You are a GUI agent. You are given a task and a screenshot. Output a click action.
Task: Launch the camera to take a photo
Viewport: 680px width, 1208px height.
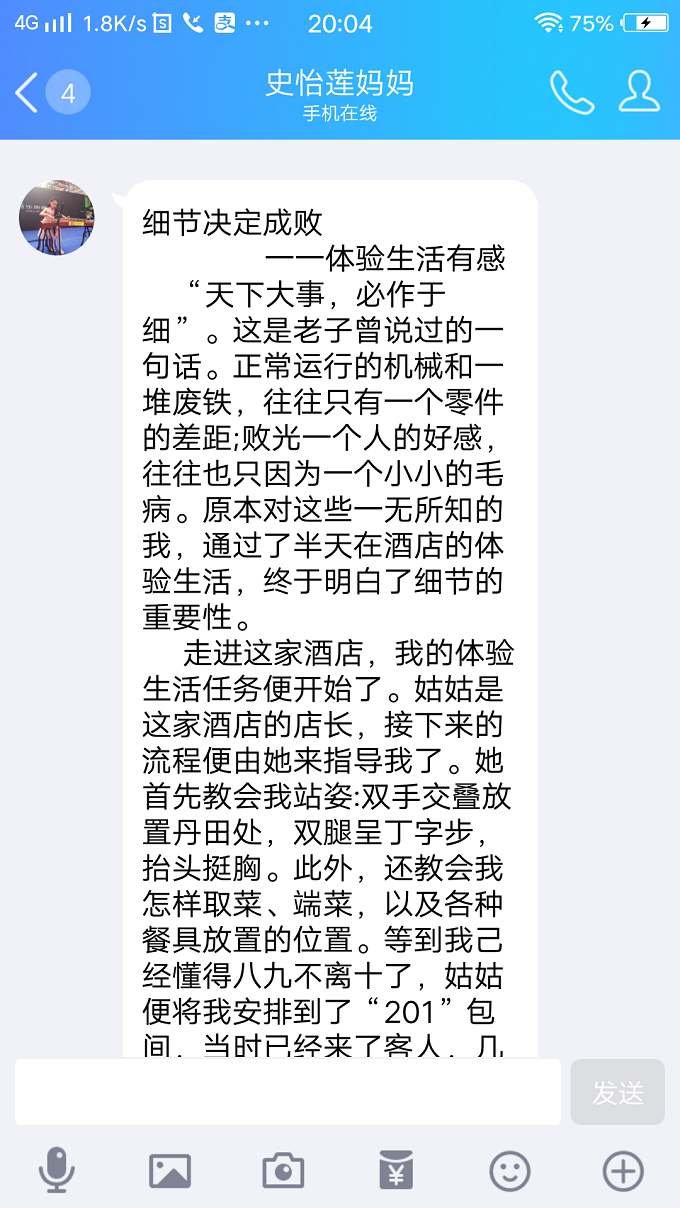[283, 1170]
